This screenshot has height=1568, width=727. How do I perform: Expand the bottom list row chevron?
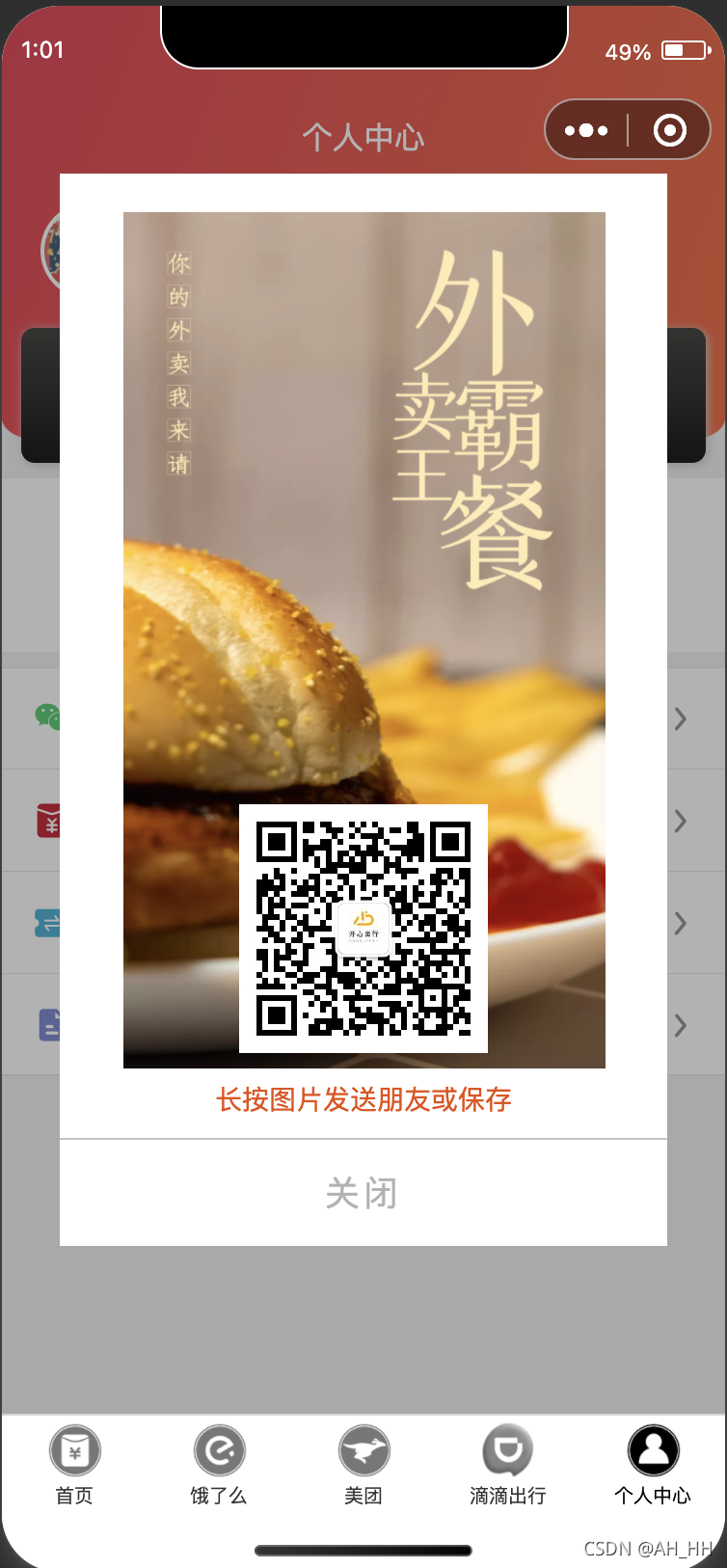680,1025
